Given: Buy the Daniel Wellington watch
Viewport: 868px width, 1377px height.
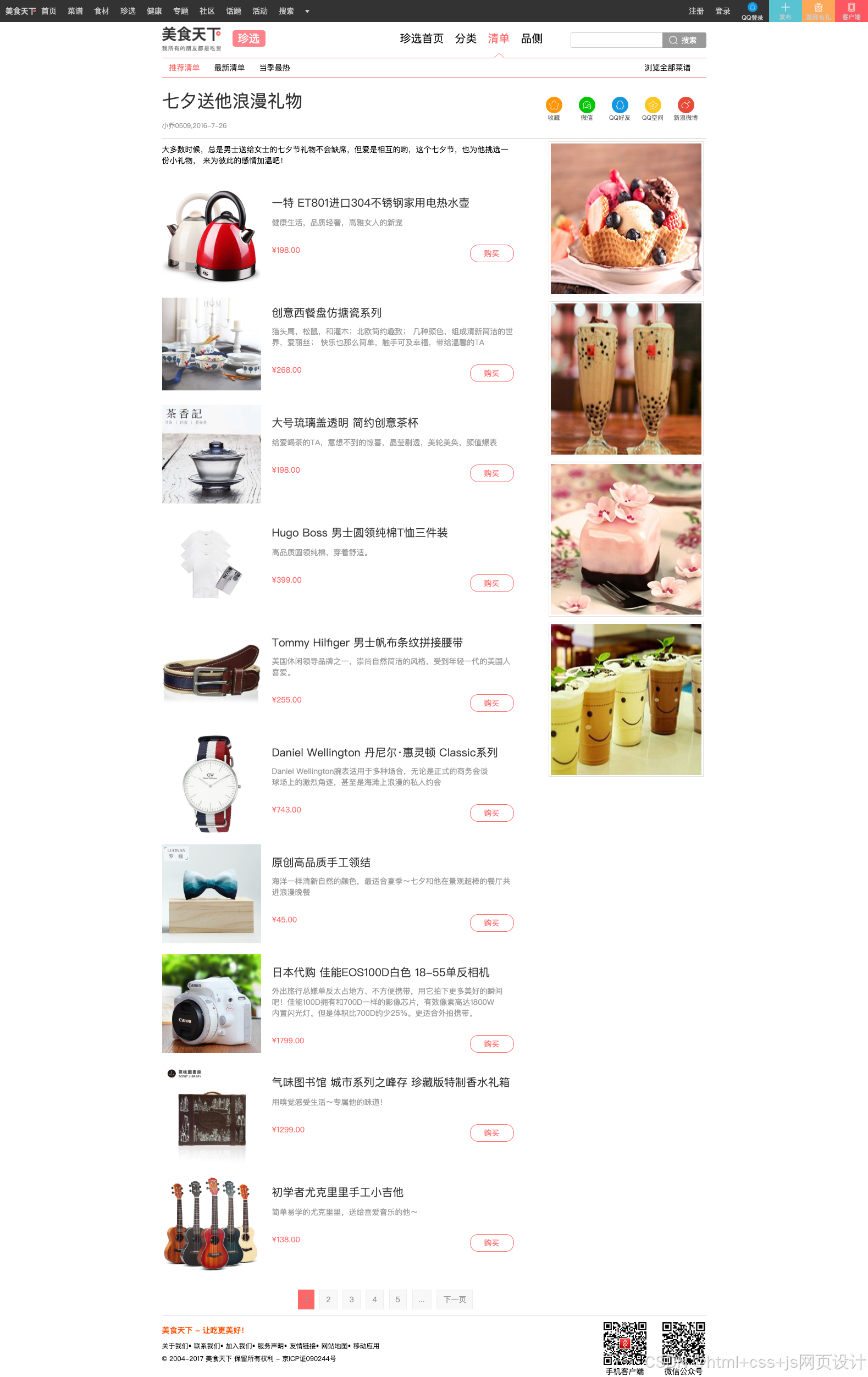Looking at the screenshot, I should point(491,813).
